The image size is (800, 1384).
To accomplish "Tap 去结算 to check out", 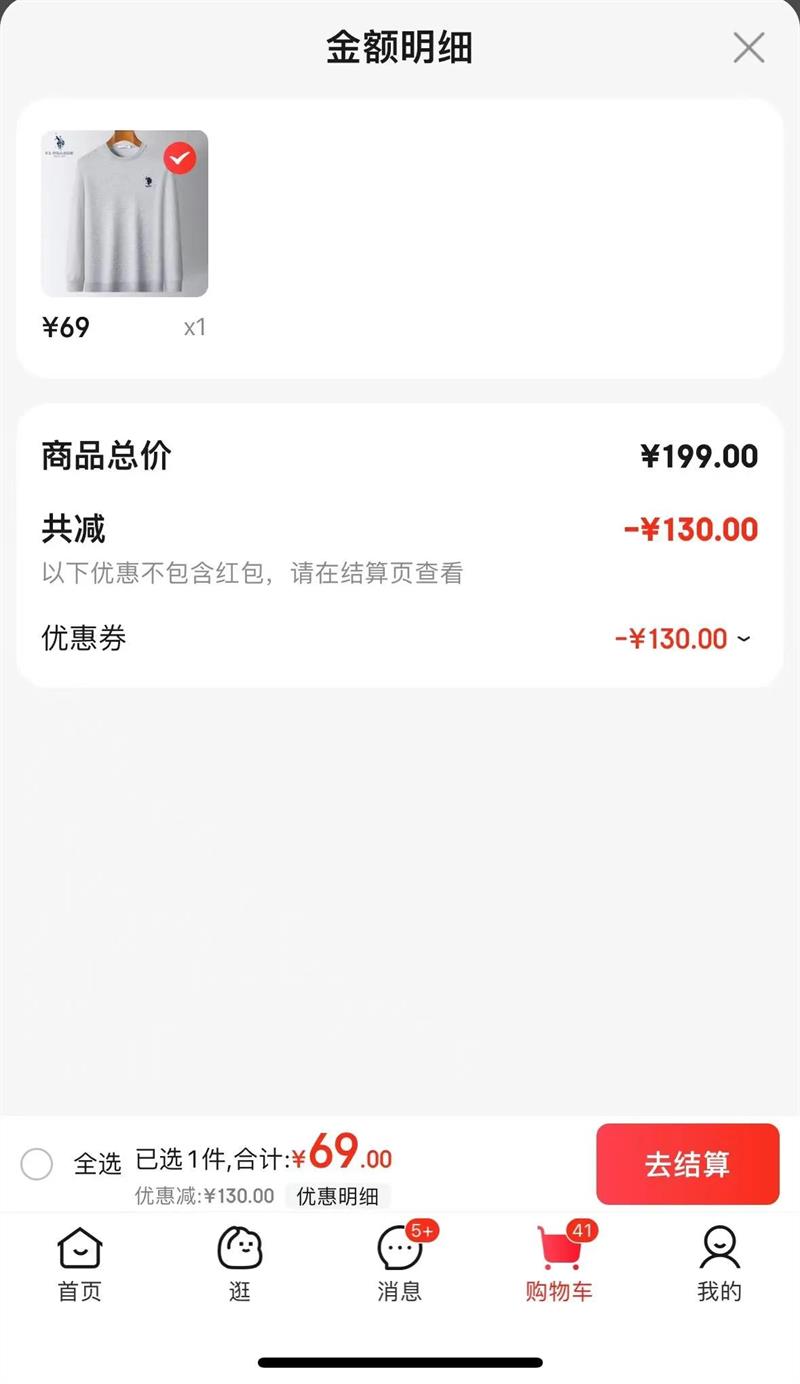I will tap(687, 1164).
